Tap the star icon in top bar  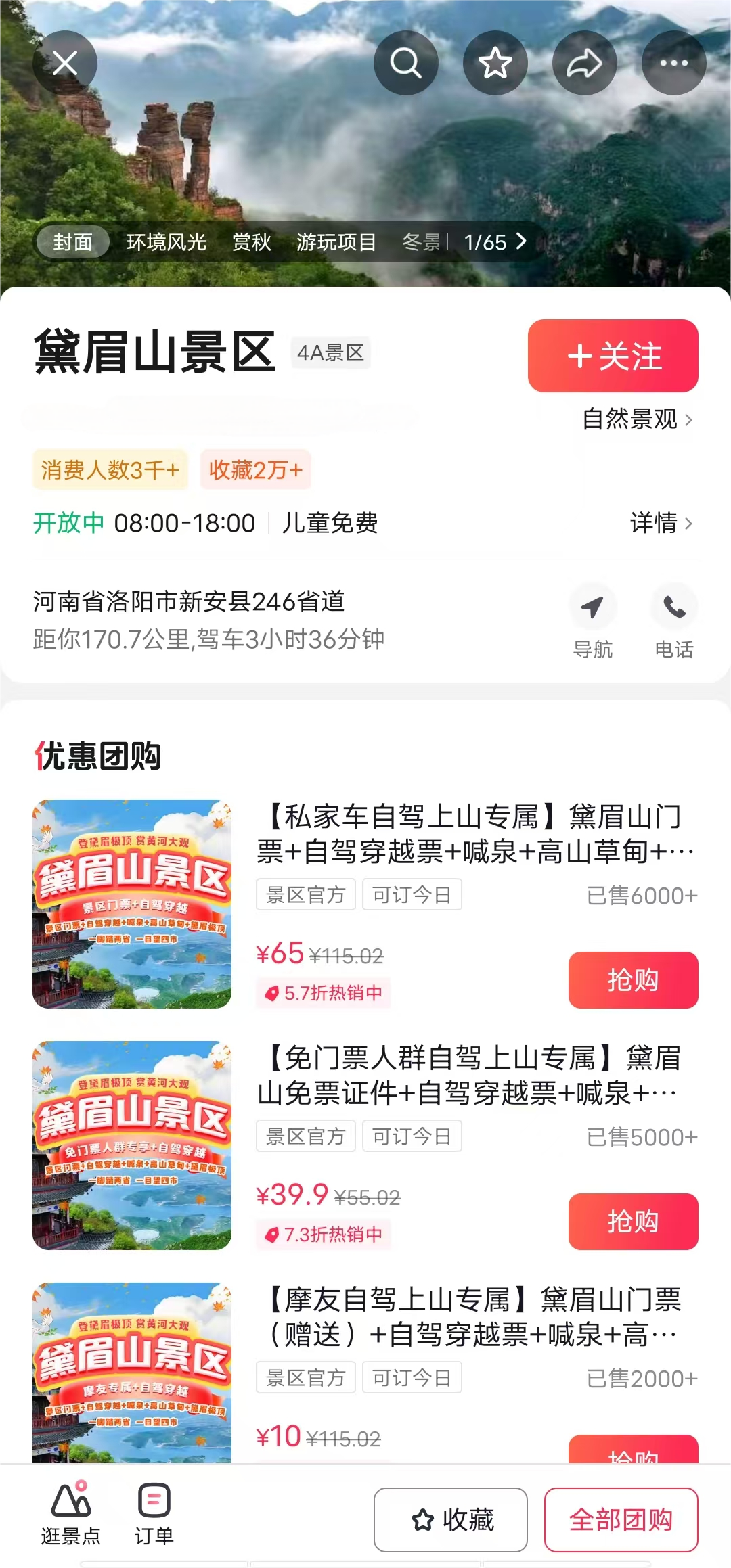(495, 64)
